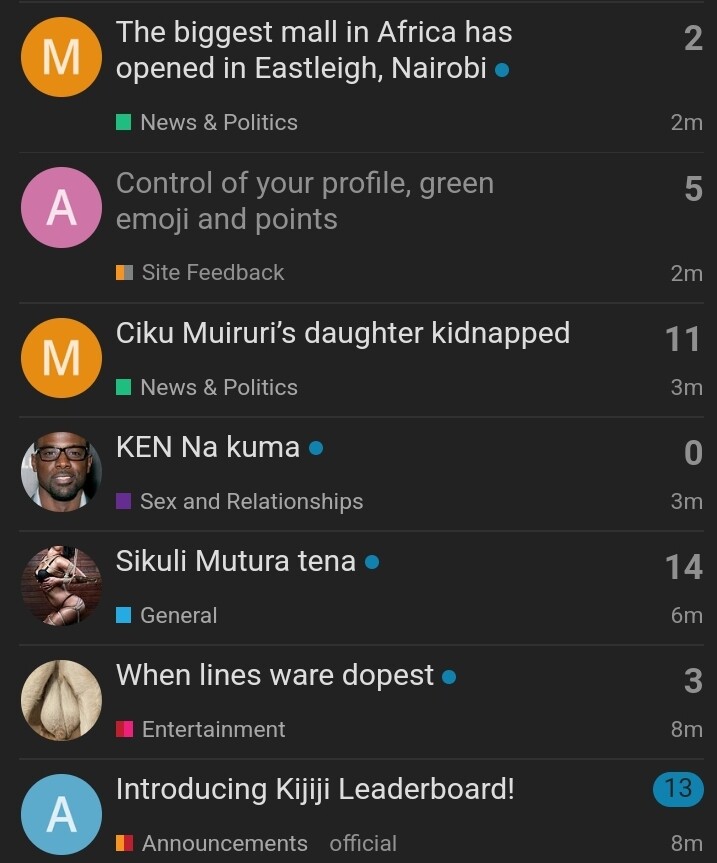Open 'Control of your profile, green emoji' topic
The image size is (717, 863).
[304, 201]
